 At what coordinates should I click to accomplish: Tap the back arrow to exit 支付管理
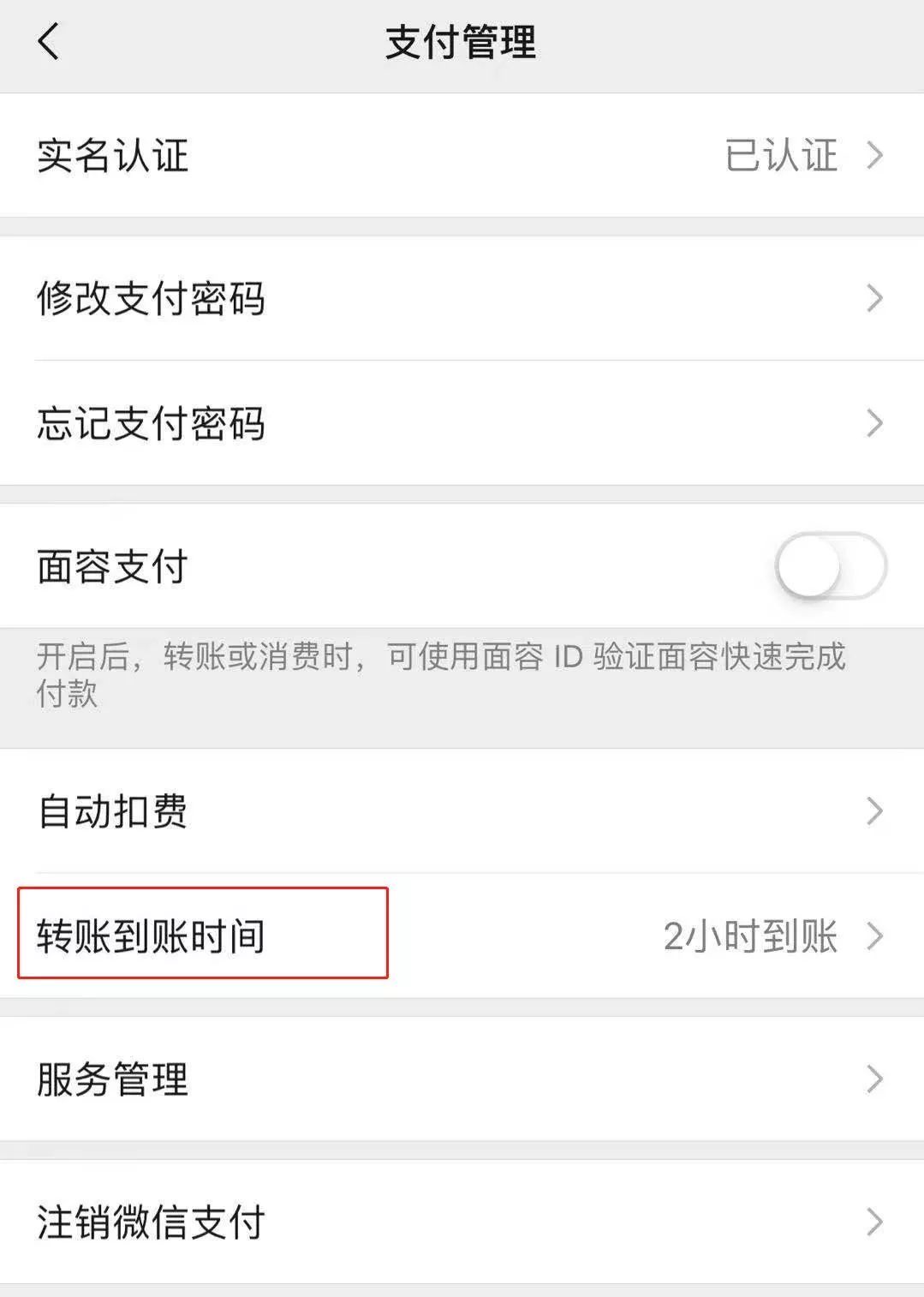[x=47, y=43]
